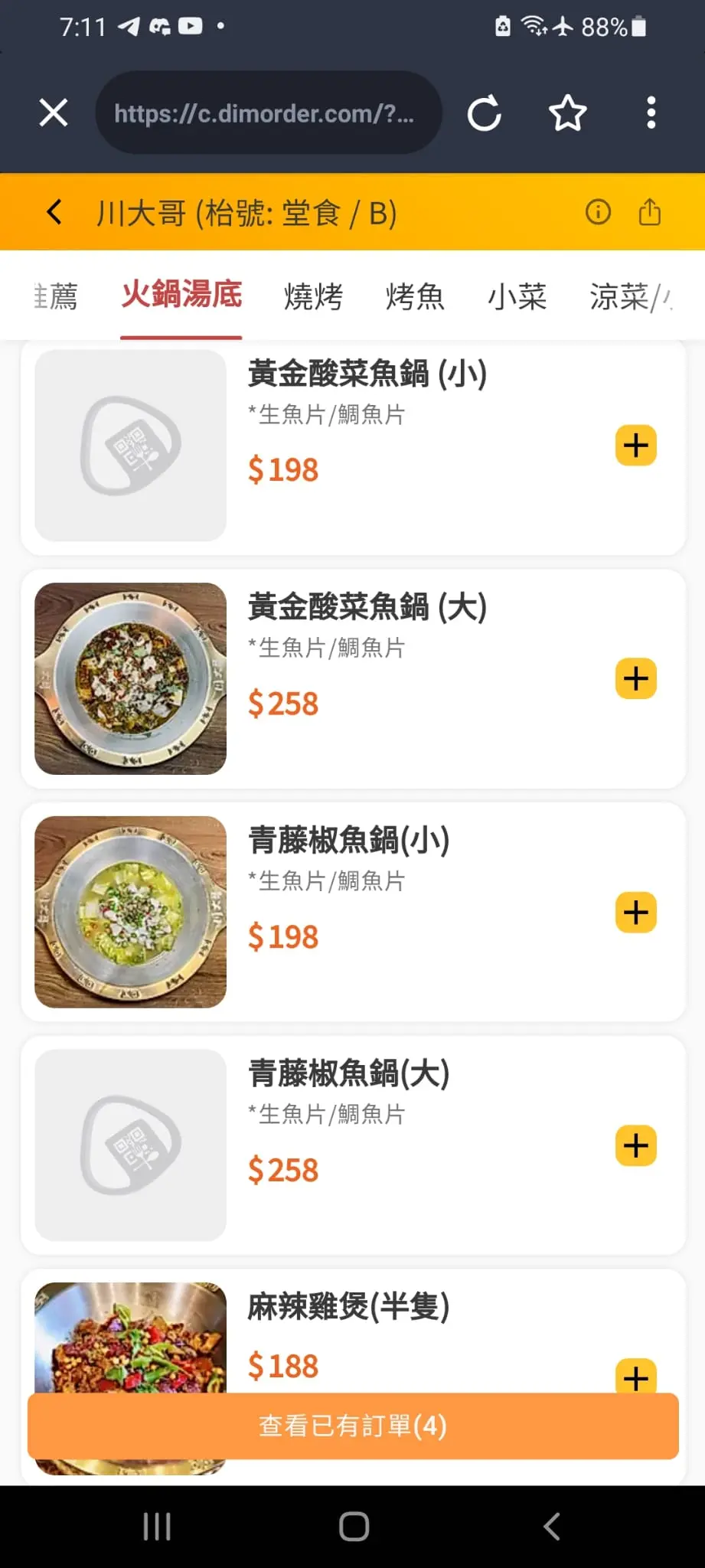705x1568 pixels.
Task: Add 青藤椒魚鍋(大) to the order
Action: coord(636,1146)
